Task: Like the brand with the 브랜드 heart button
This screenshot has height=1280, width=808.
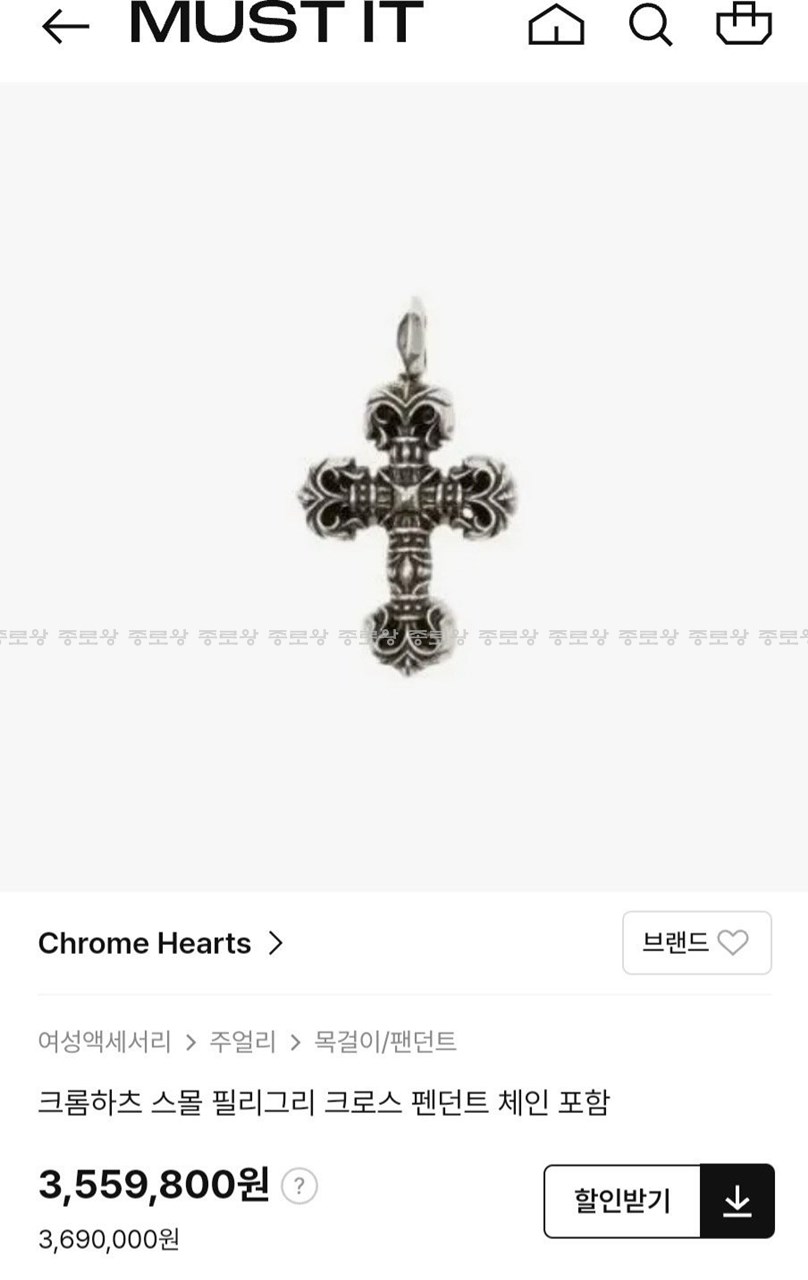Action: coord(696,942)
